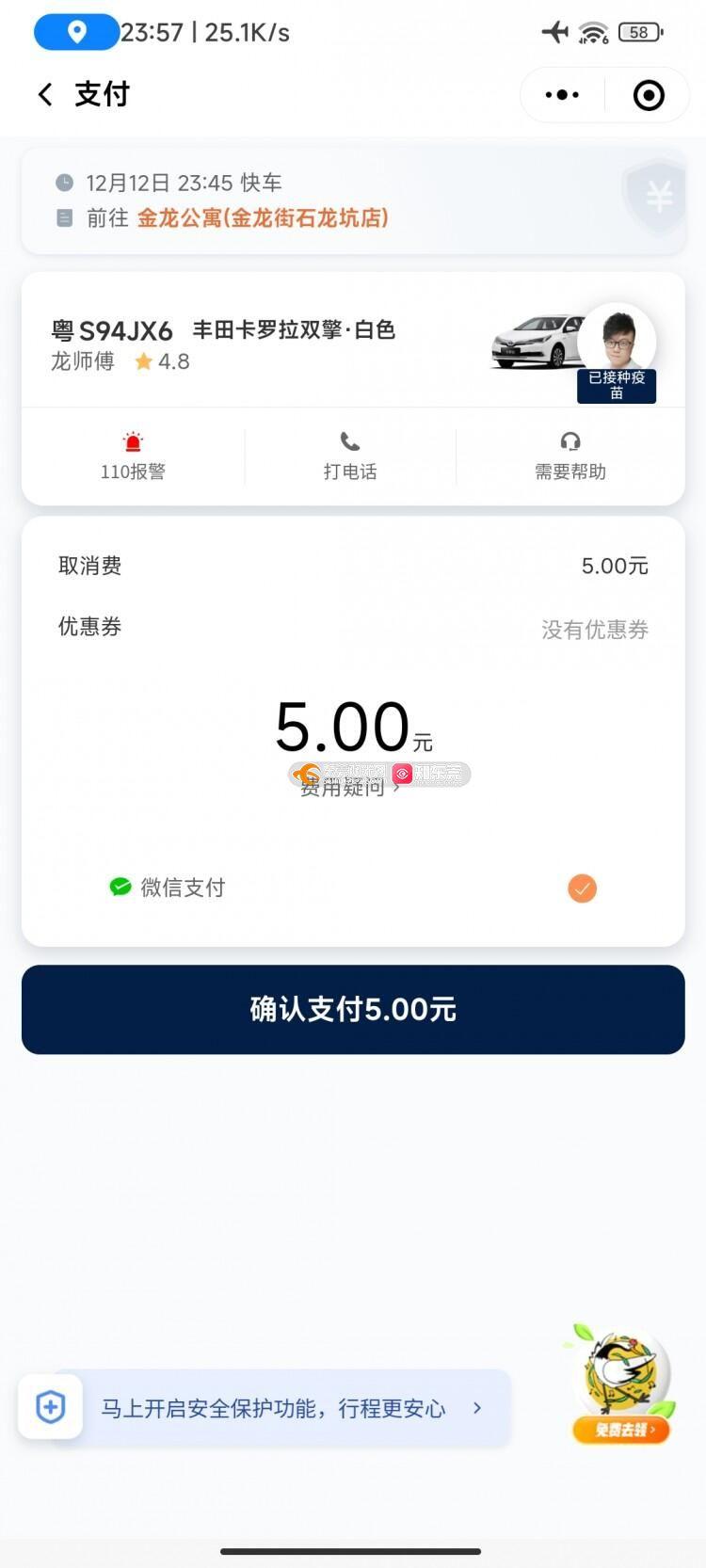Image resolution: width=706 pixels, height=1568 pixels.
Task: Open the mini program three-dot menu
Action: tap(562, 95)
